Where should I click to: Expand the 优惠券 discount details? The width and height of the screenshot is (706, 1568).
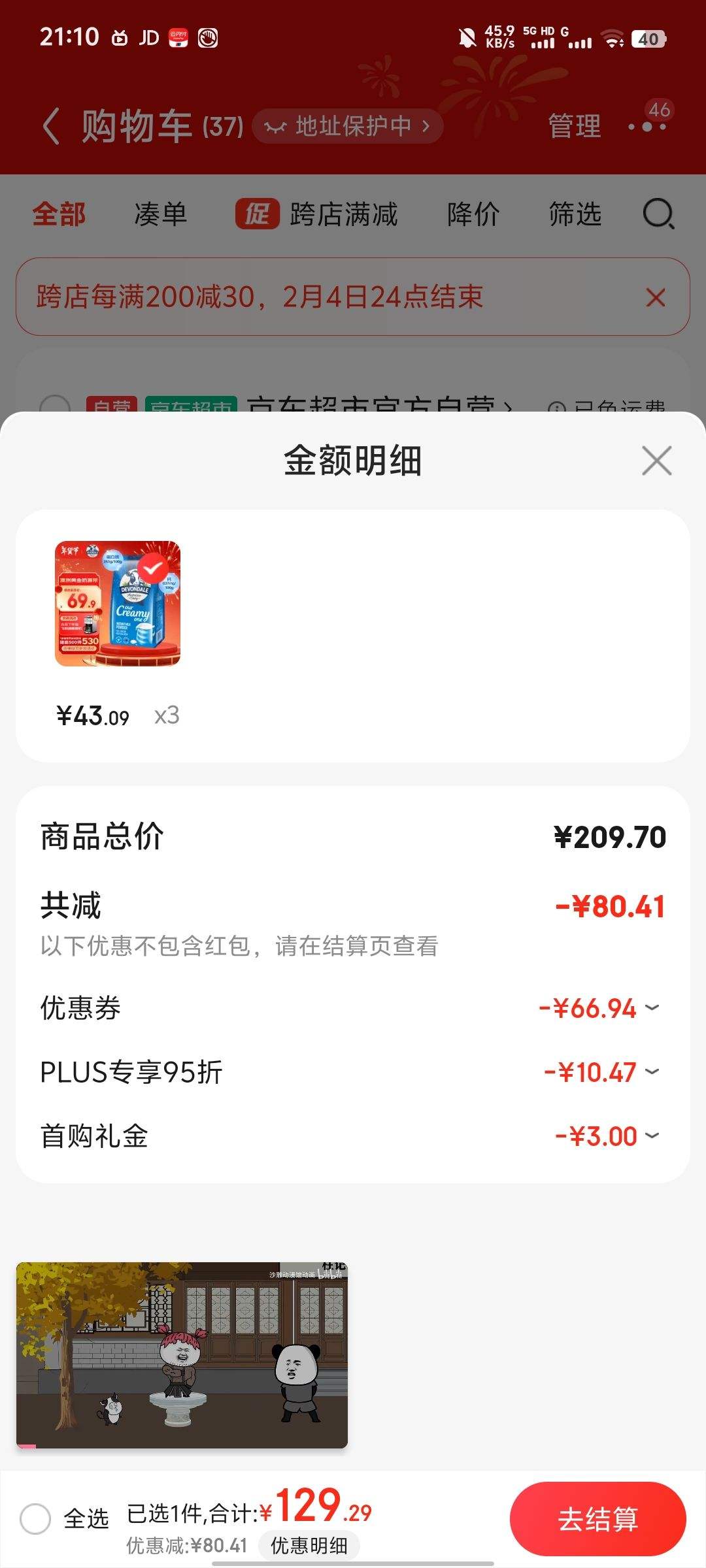click(652, 1007)
